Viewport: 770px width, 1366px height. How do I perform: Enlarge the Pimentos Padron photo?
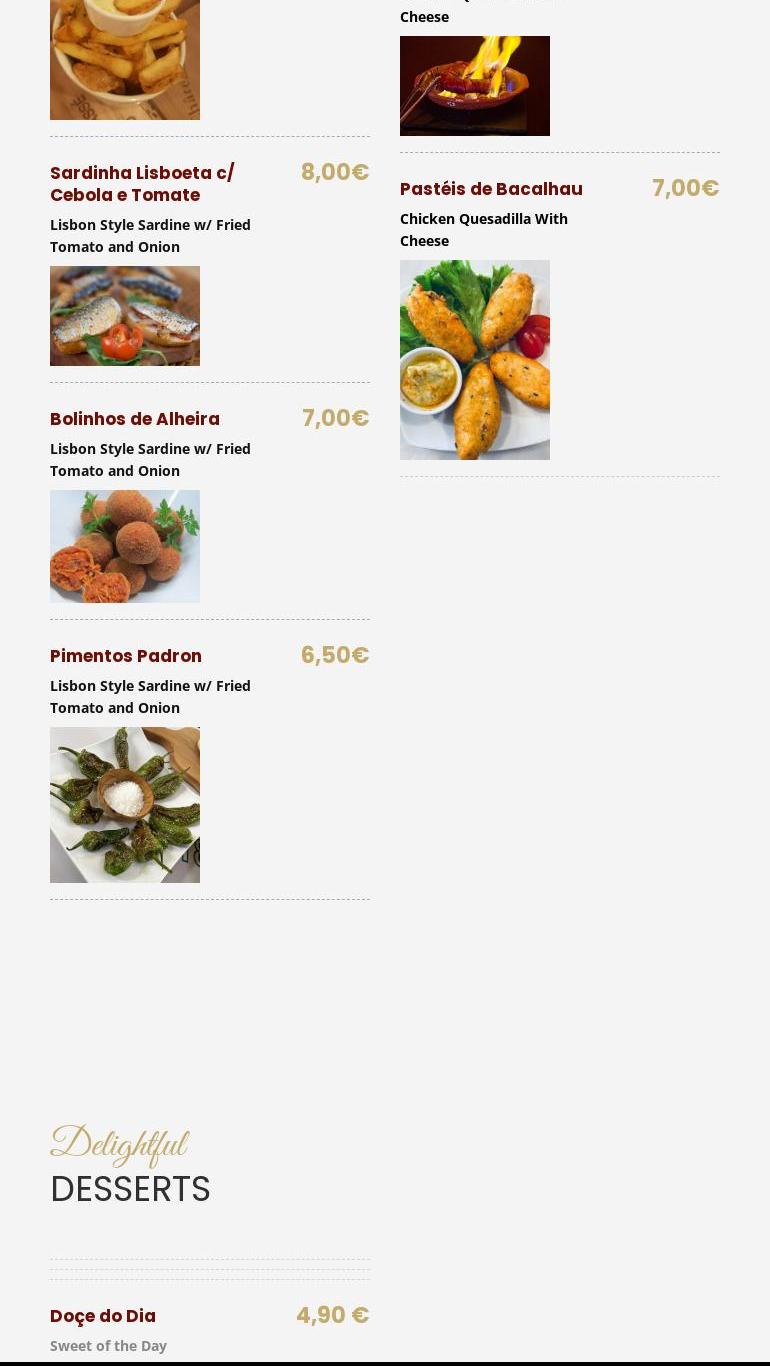pyautogui.click(x=125, y=805)
